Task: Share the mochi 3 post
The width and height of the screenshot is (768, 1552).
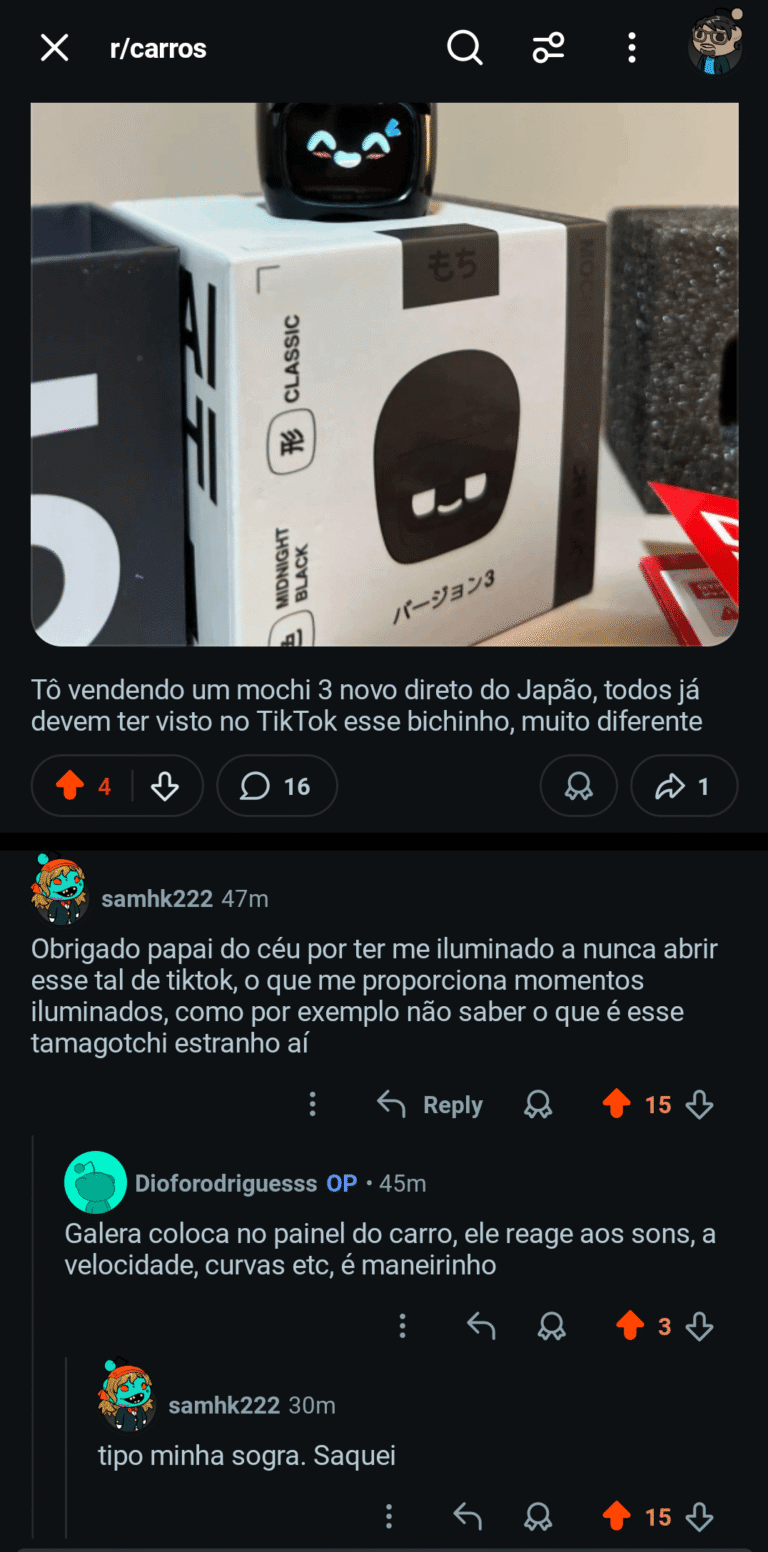Action: coord(684,787)
